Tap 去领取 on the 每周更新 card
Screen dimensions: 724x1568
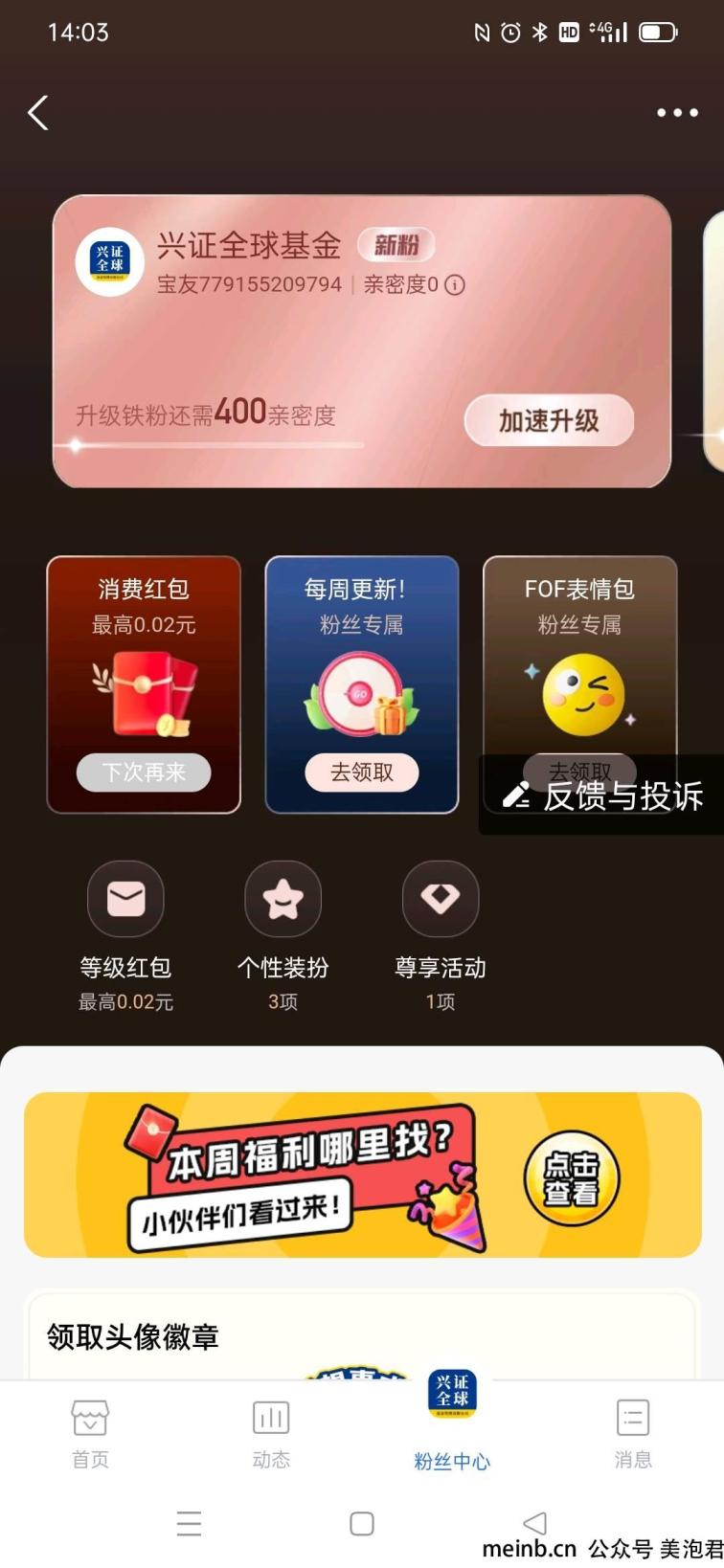click(x=361, y=773)
